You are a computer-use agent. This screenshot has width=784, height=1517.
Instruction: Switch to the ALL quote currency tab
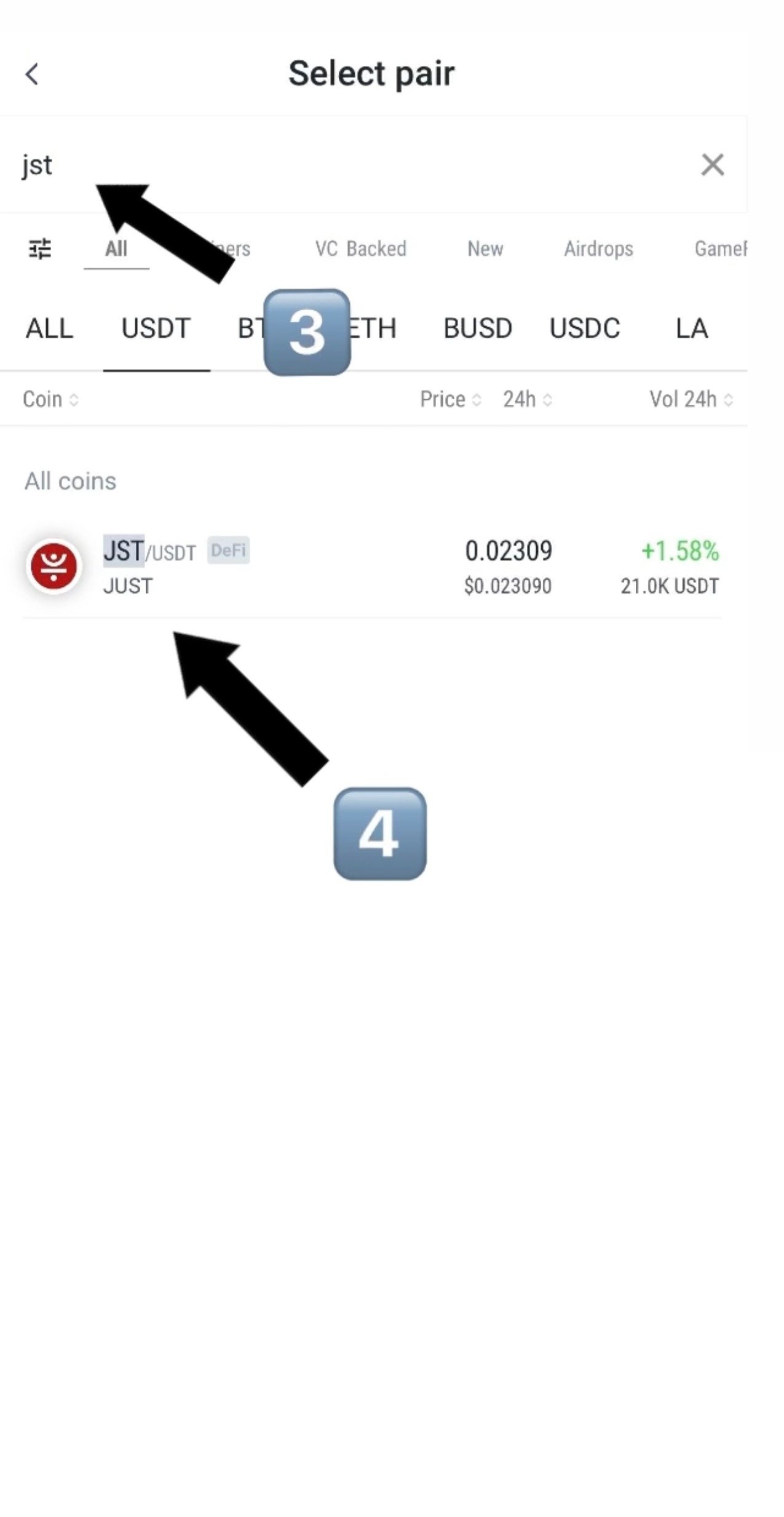tap(49, 328)
